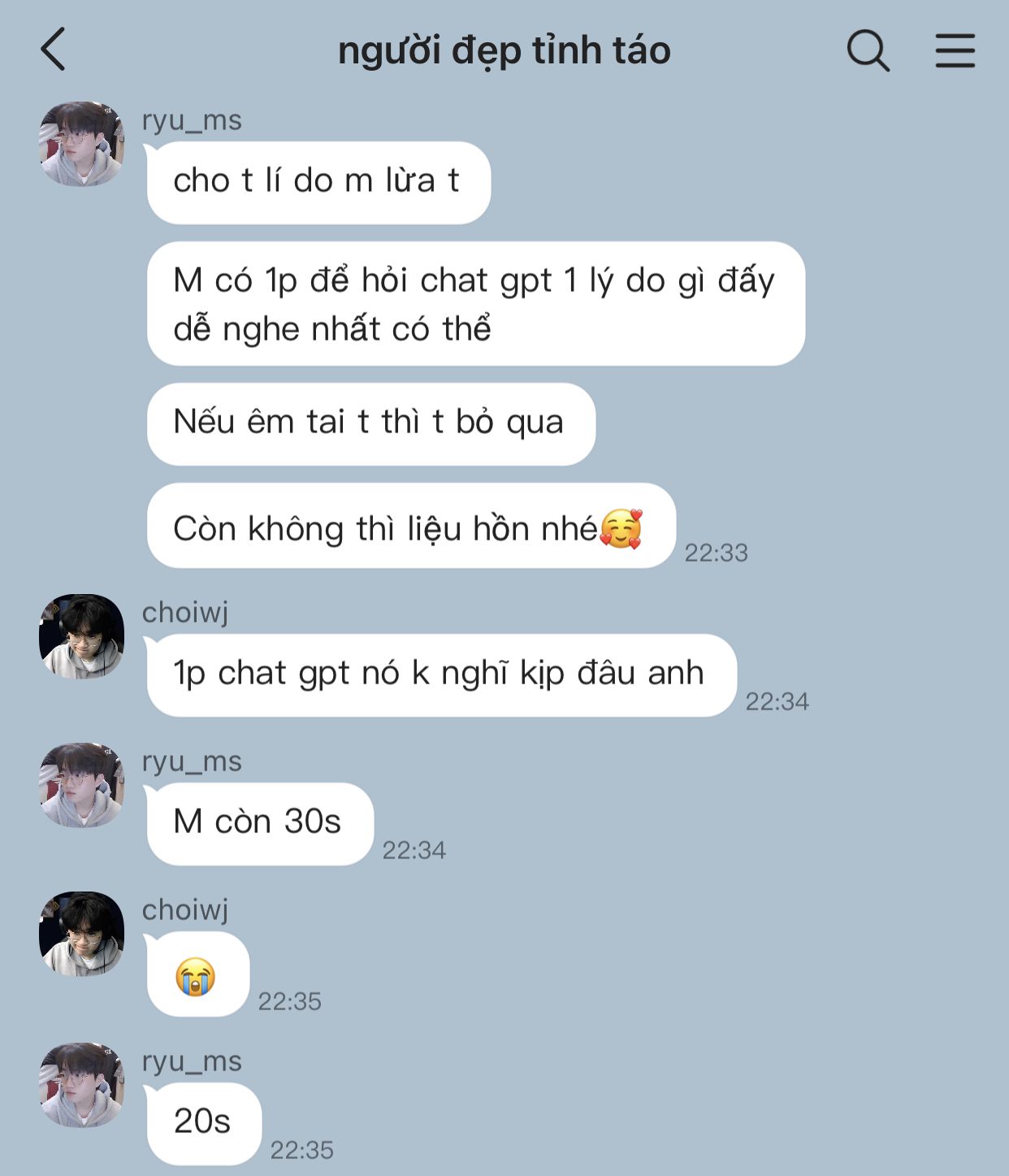Image resolution: width=1009 pixels, height=1176 pixels.
Task: Open the chat menu with three lines
Action: coord(955,50)
